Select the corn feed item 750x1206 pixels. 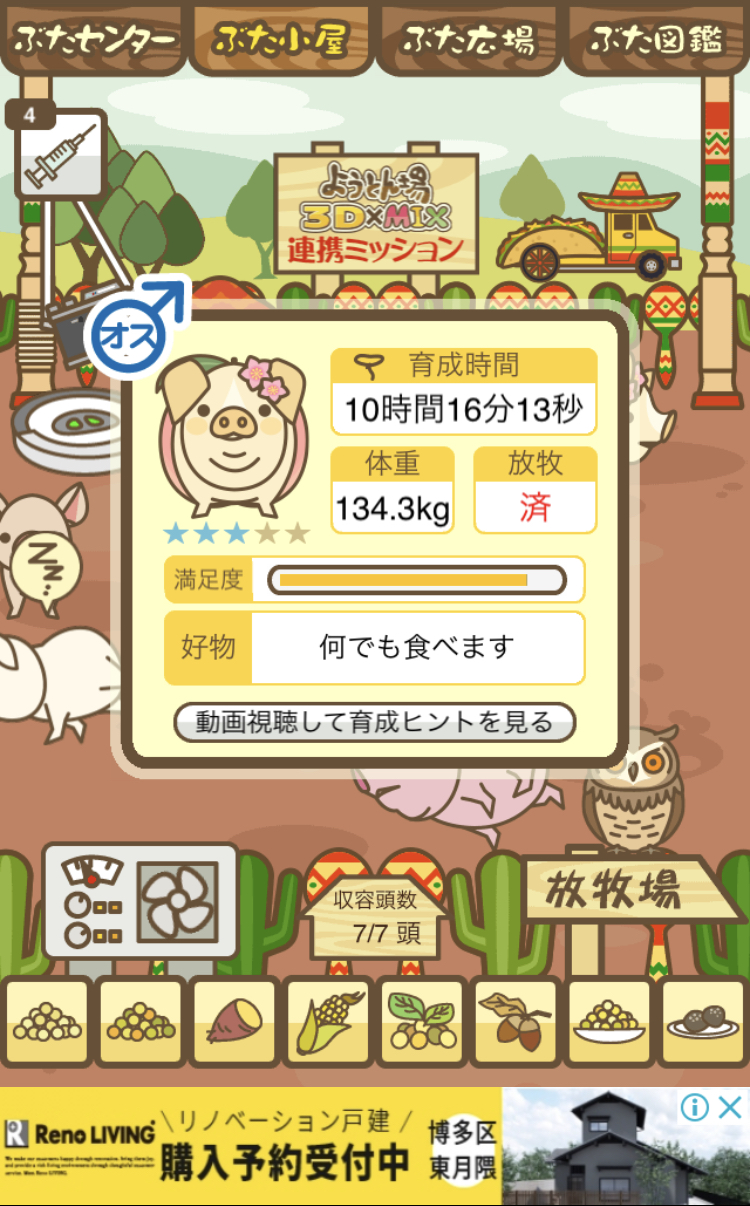click(328, 1021)
